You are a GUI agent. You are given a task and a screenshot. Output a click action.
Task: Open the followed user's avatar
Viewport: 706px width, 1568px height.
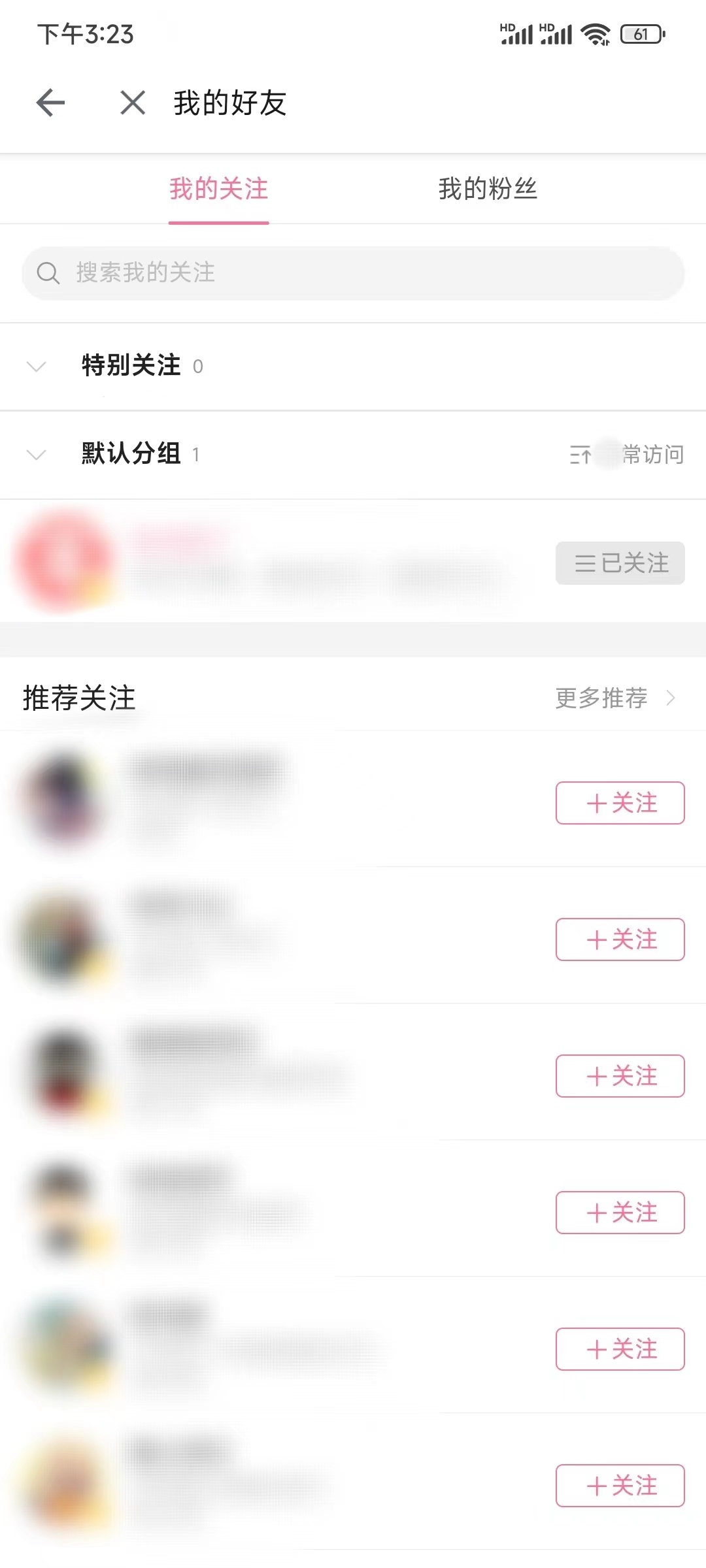[x=62, y=563]
